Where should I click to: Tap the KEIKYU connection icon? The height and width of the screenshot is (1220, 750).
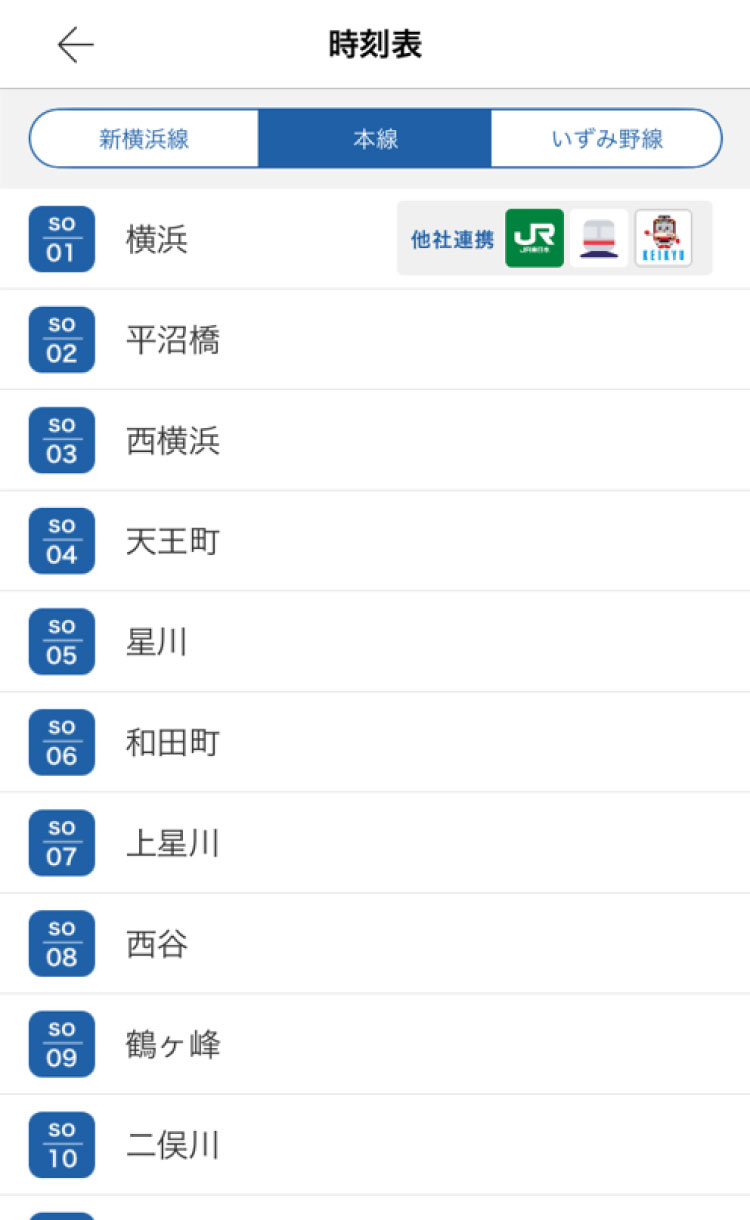663,238
